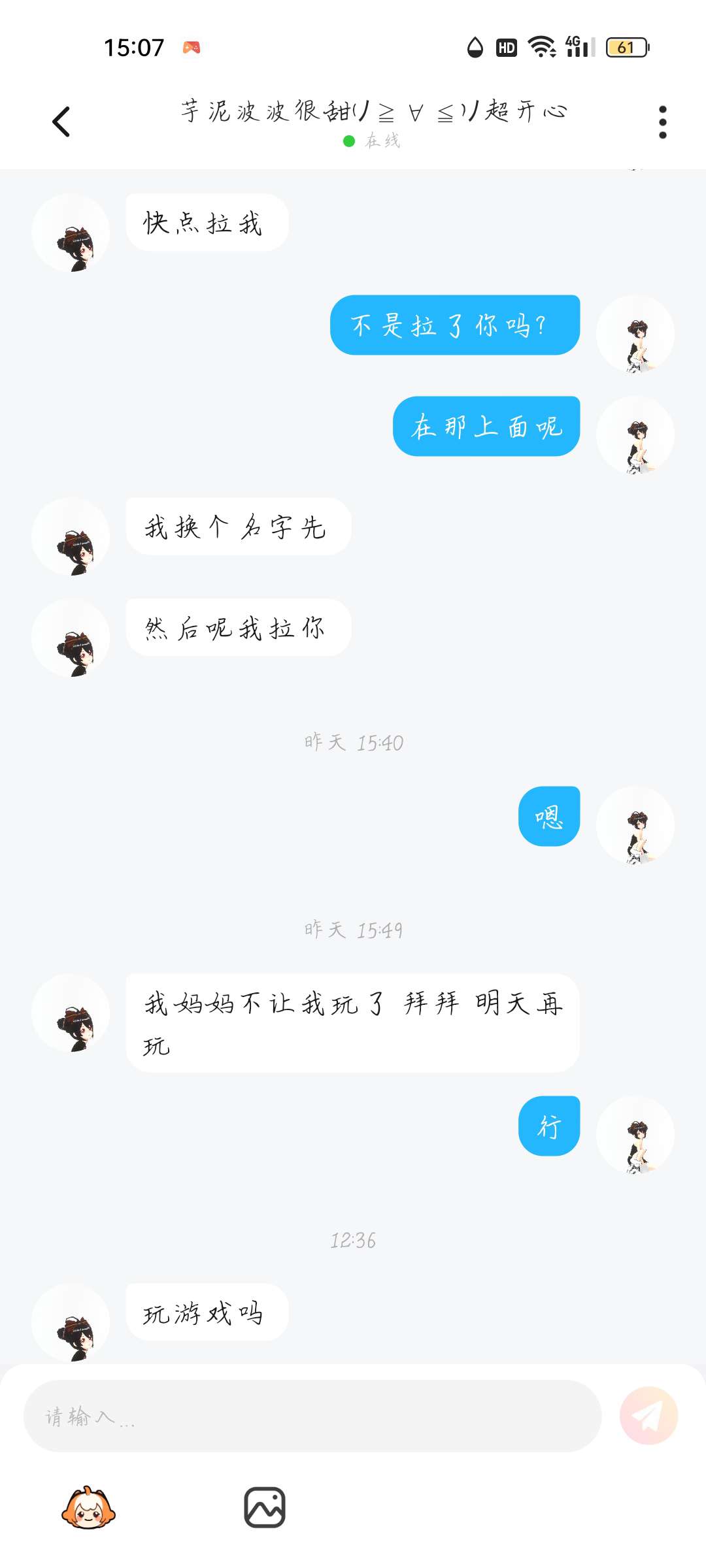Screen dimensions: 706x1568
Task: View my avatar beside 不是拉了你吗?
Action: pyautogui.click(x=635, y=334)
